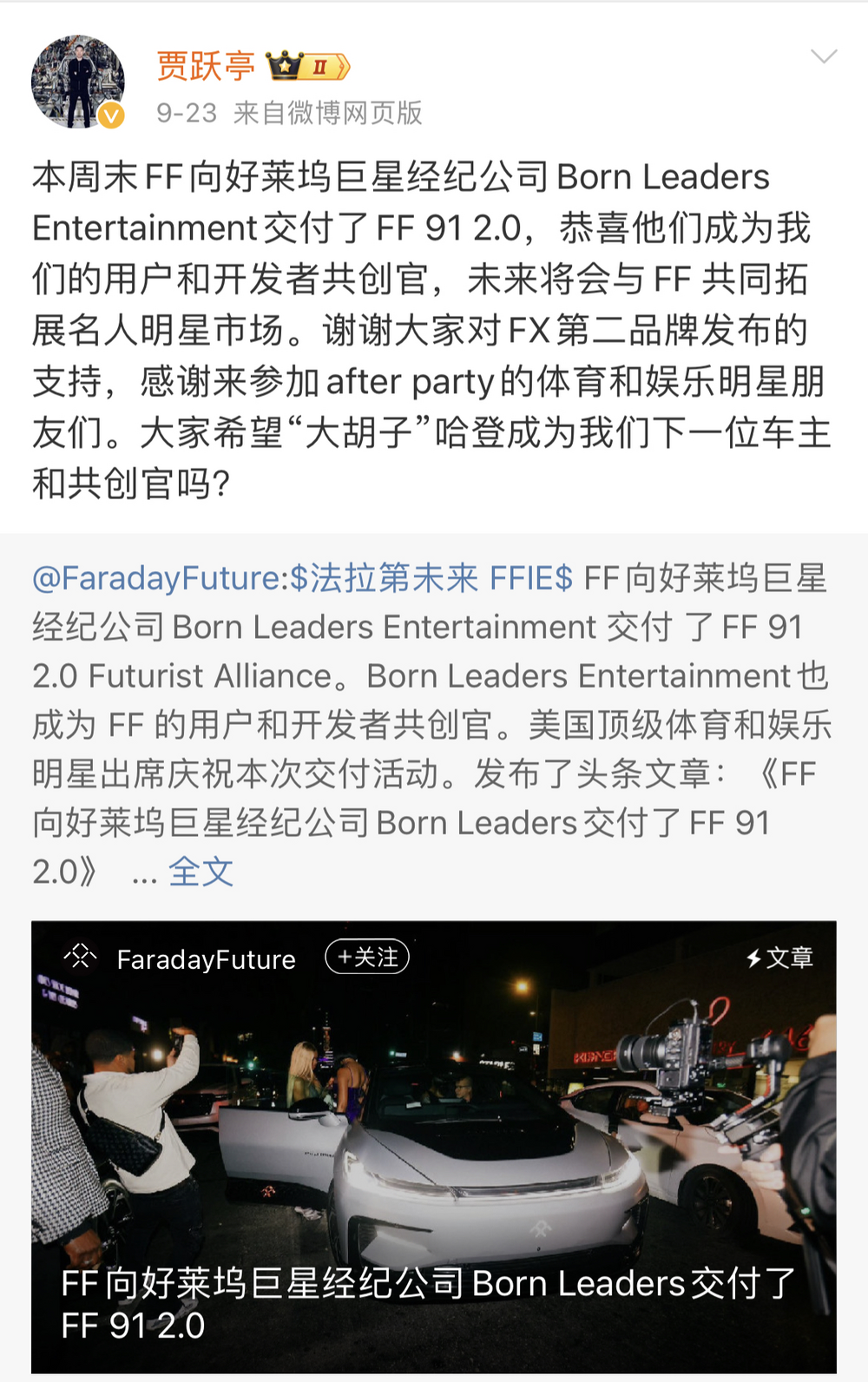This screenshot has width=868, height=1382.
Task: Open the 贾跃亭 username link
Action: 206,66
